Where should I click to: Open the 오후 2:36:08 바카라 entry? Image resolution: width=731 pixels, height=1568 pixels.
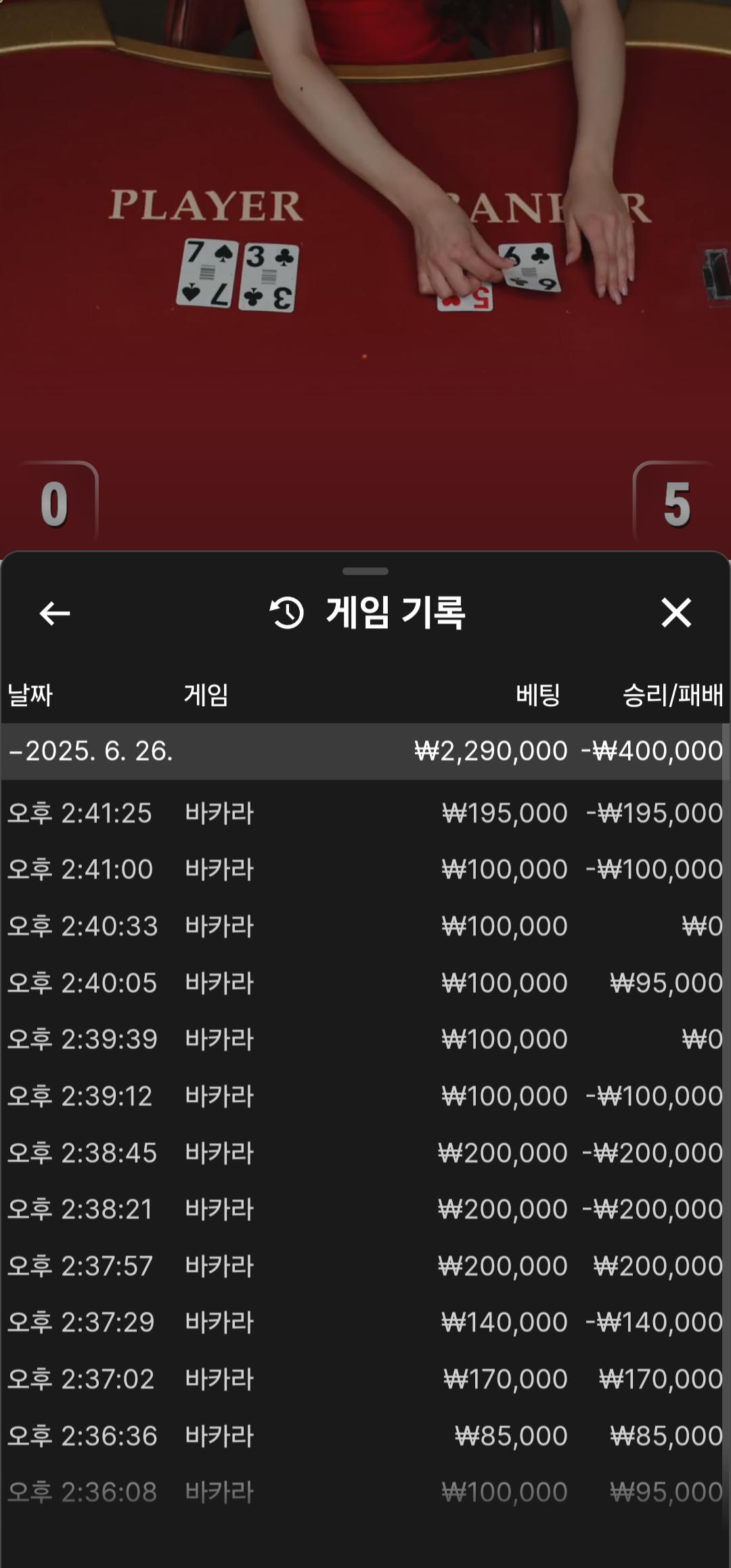coord(365,1492)
